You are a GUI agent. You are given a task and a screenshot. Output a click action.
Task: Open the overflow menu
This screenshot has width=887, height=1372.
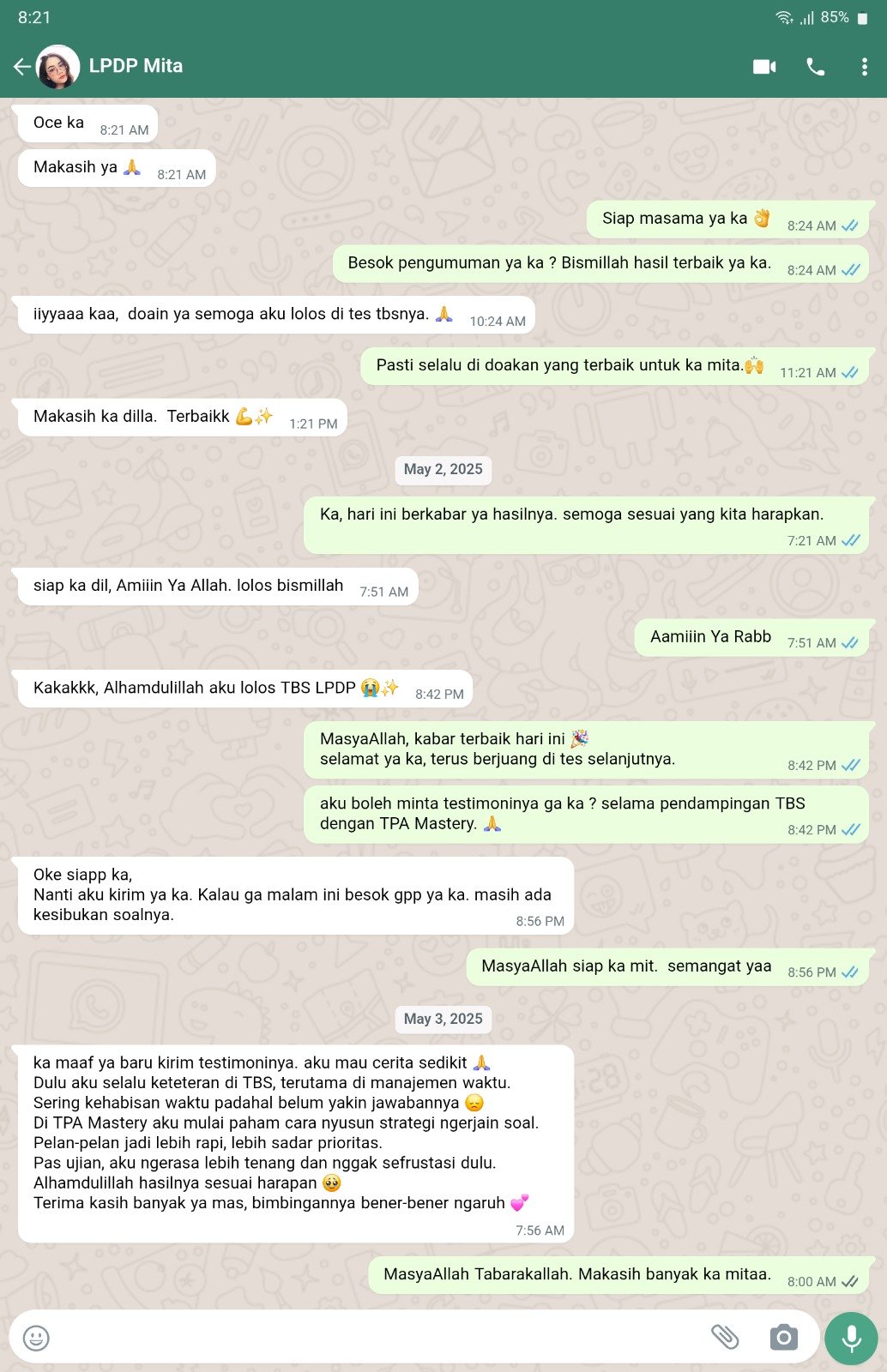[864, 67]
